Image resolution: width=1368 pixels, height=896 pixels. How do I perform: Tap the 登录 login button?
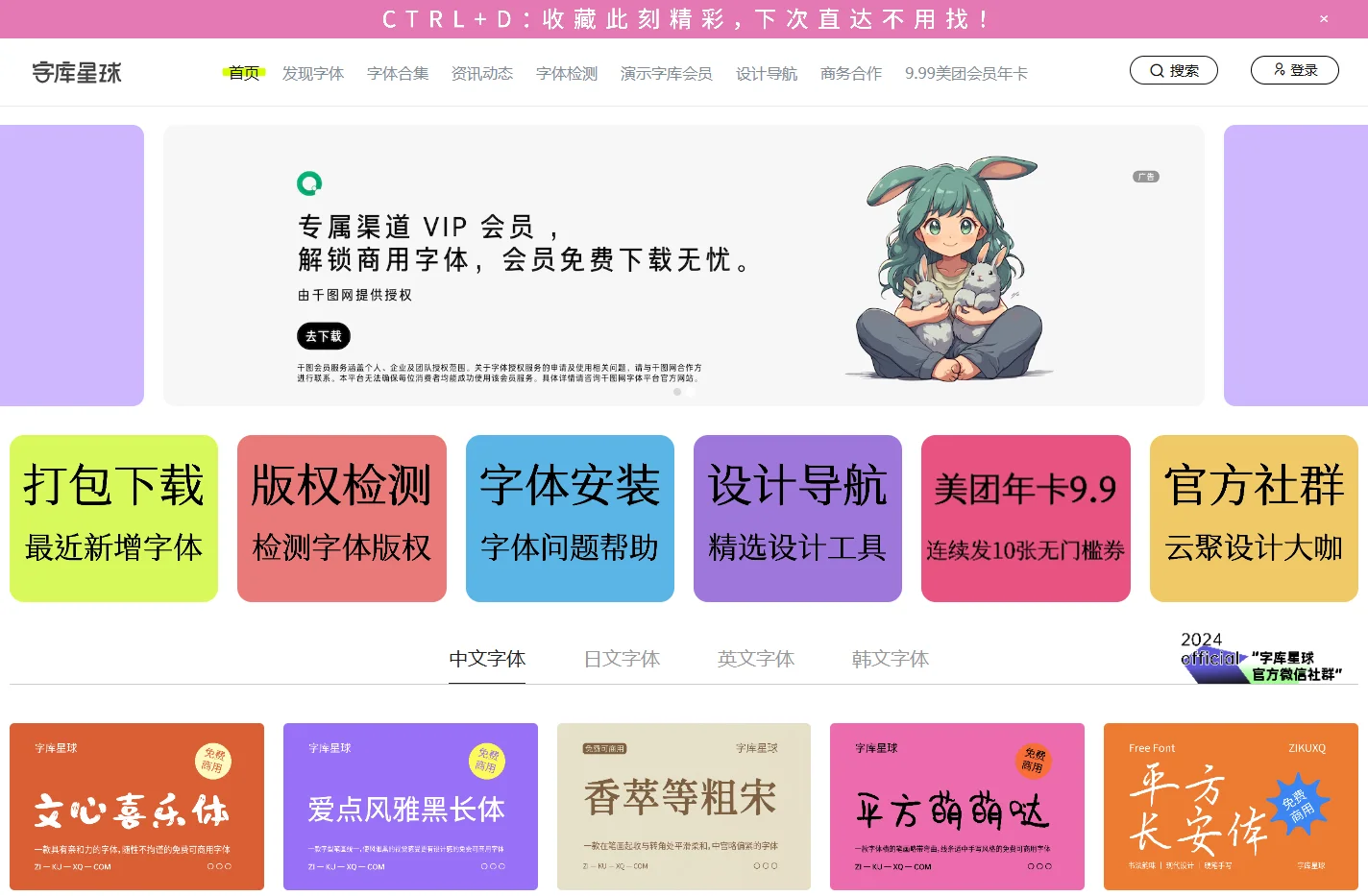pos(1294,70)
